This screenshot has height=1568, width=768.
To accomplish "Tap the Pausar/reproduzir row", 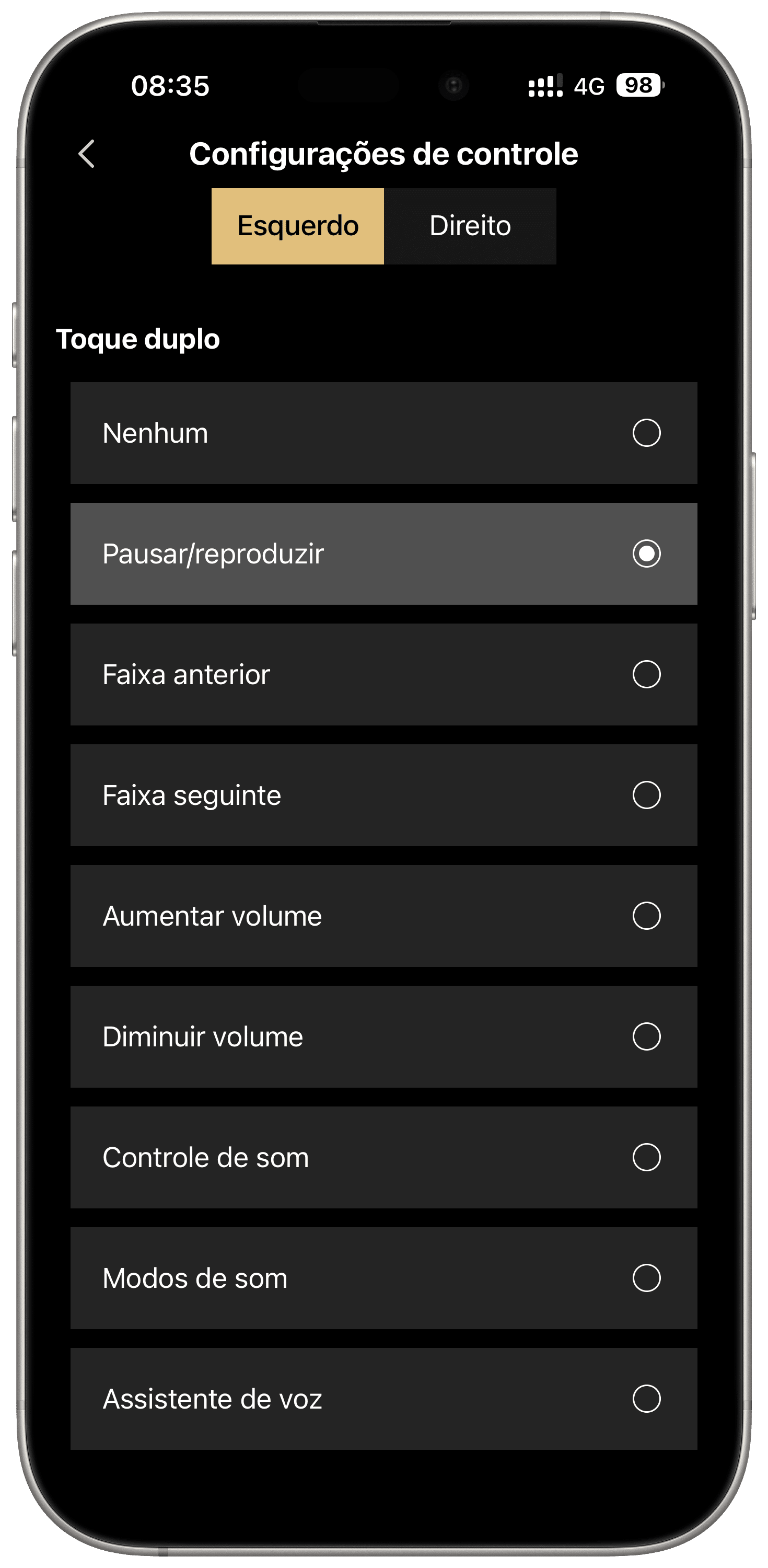I will pos(384,554).
